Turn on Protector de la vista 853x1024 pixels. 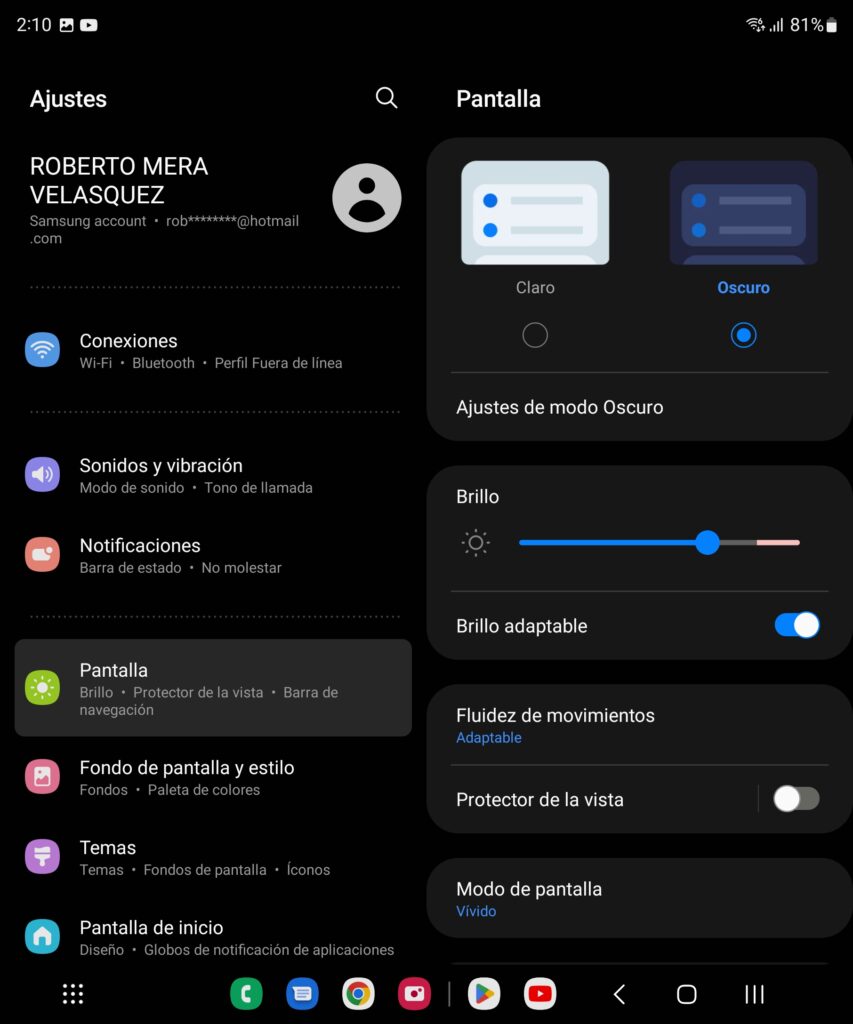[x=796, y=798]
